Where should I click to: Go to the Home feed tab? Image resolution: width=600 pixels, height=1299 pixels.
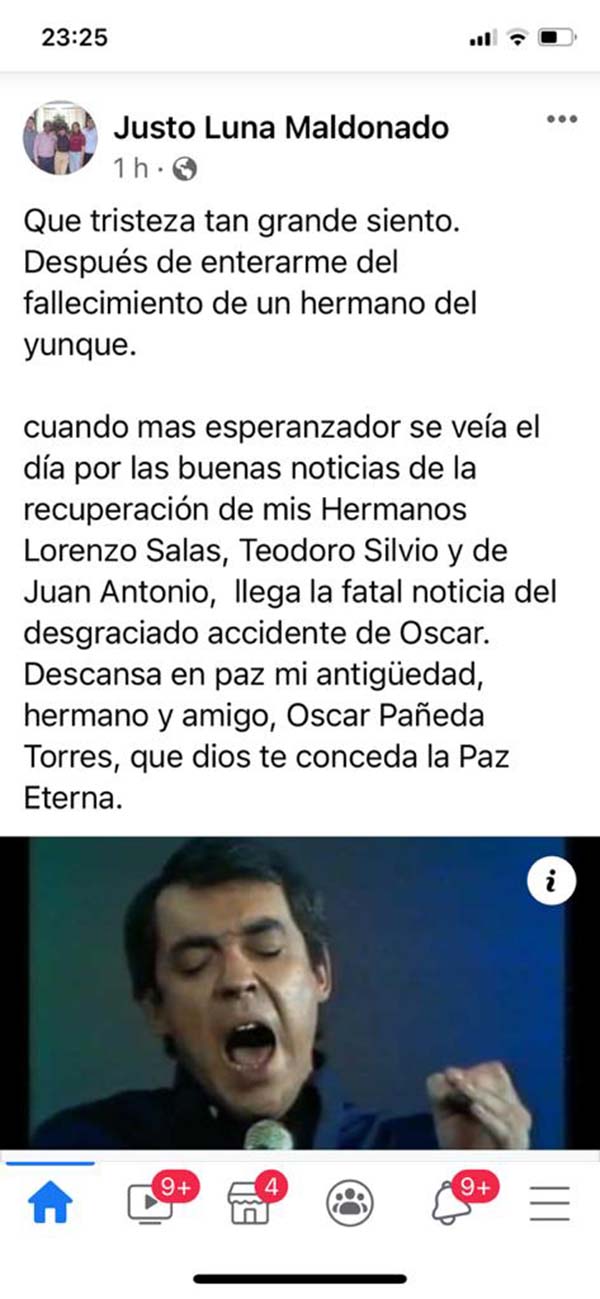click(x=50, y=1204)
